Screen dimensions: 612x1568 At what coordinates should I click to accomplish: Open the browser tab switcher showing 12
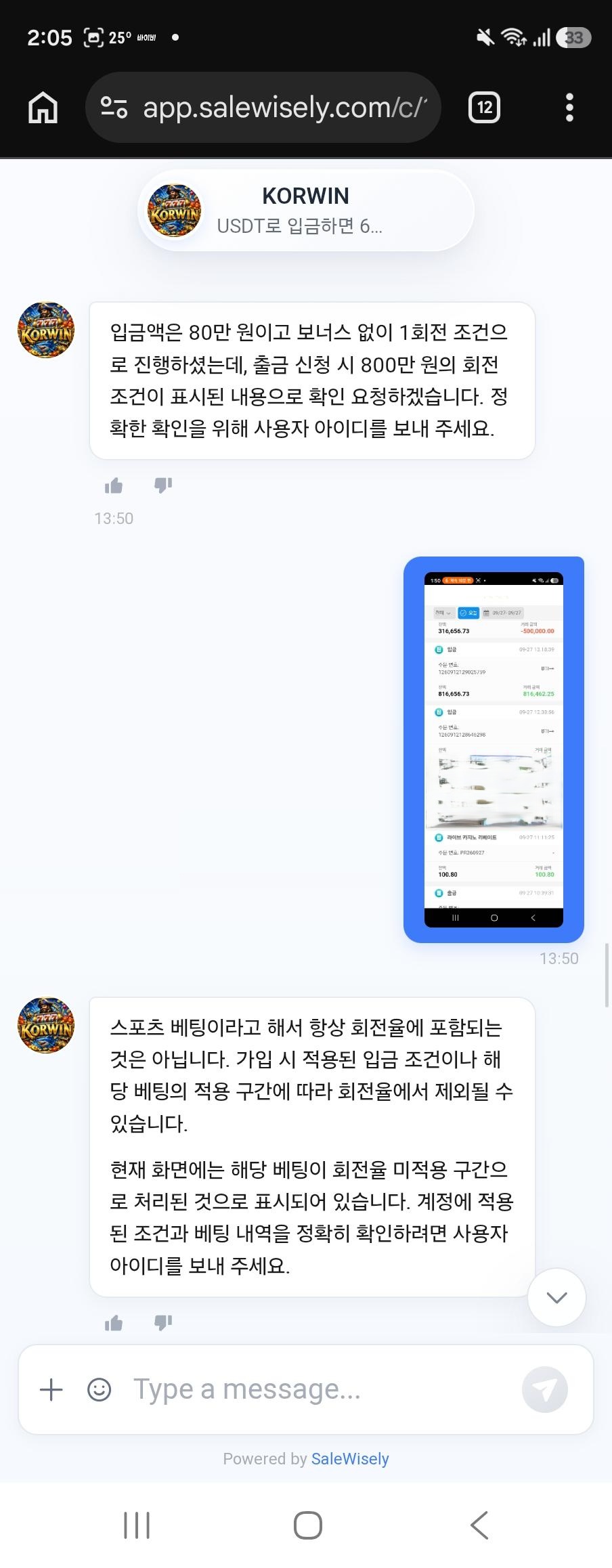pos(485,108)
